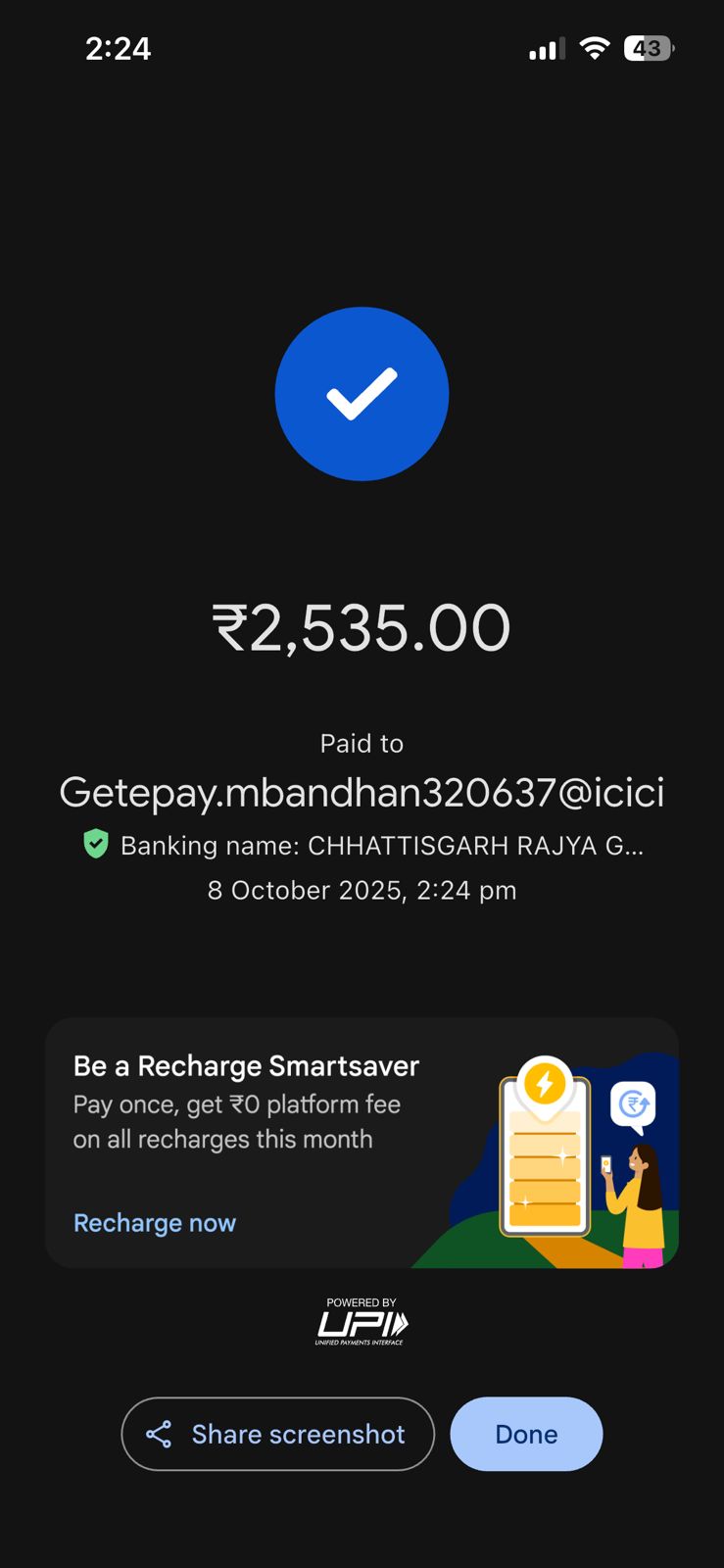The width and height of the screenshot is (724, 1568).
Task: Tap the Done button
Action: (x=526, y=1434)
